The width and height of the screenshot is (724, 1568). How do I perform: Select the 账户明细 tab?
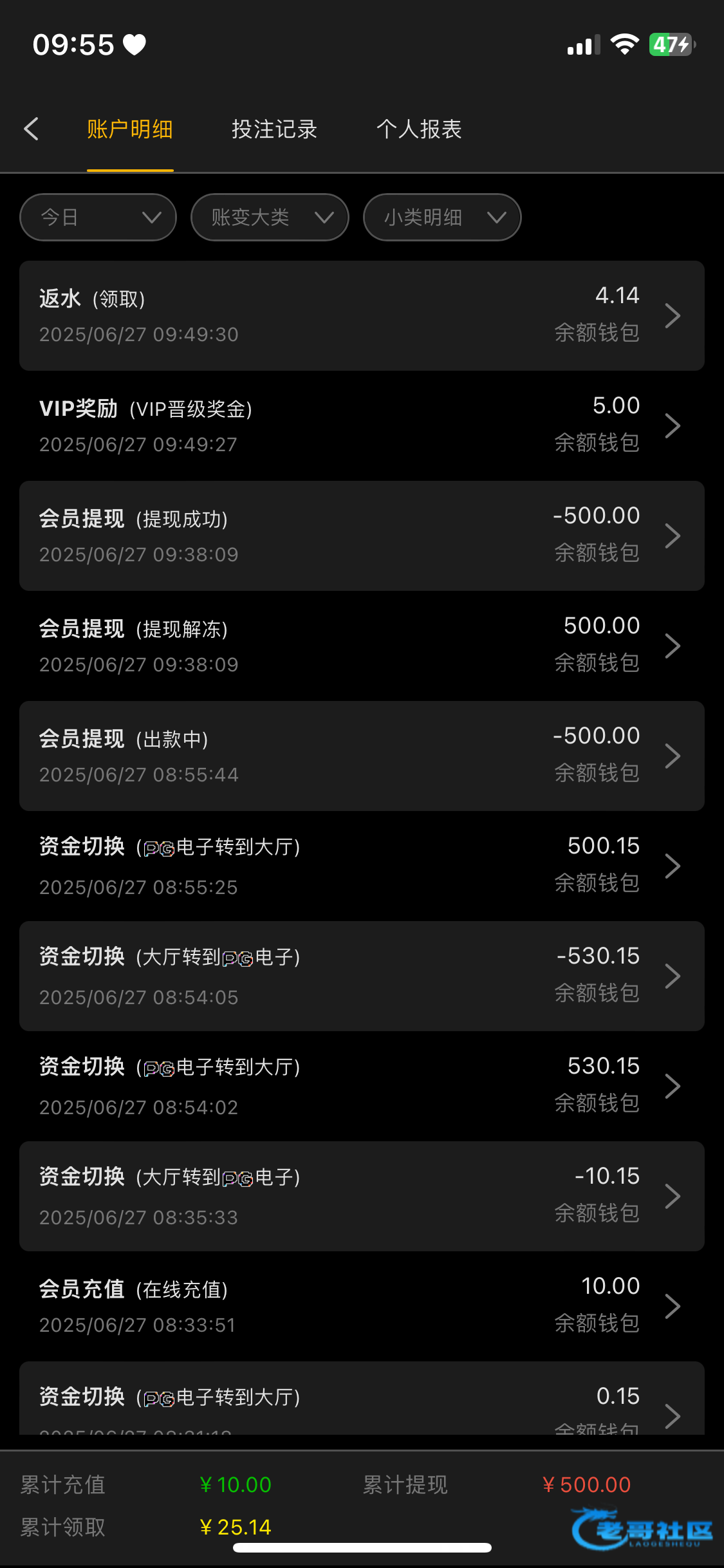(x=130, y=129)
